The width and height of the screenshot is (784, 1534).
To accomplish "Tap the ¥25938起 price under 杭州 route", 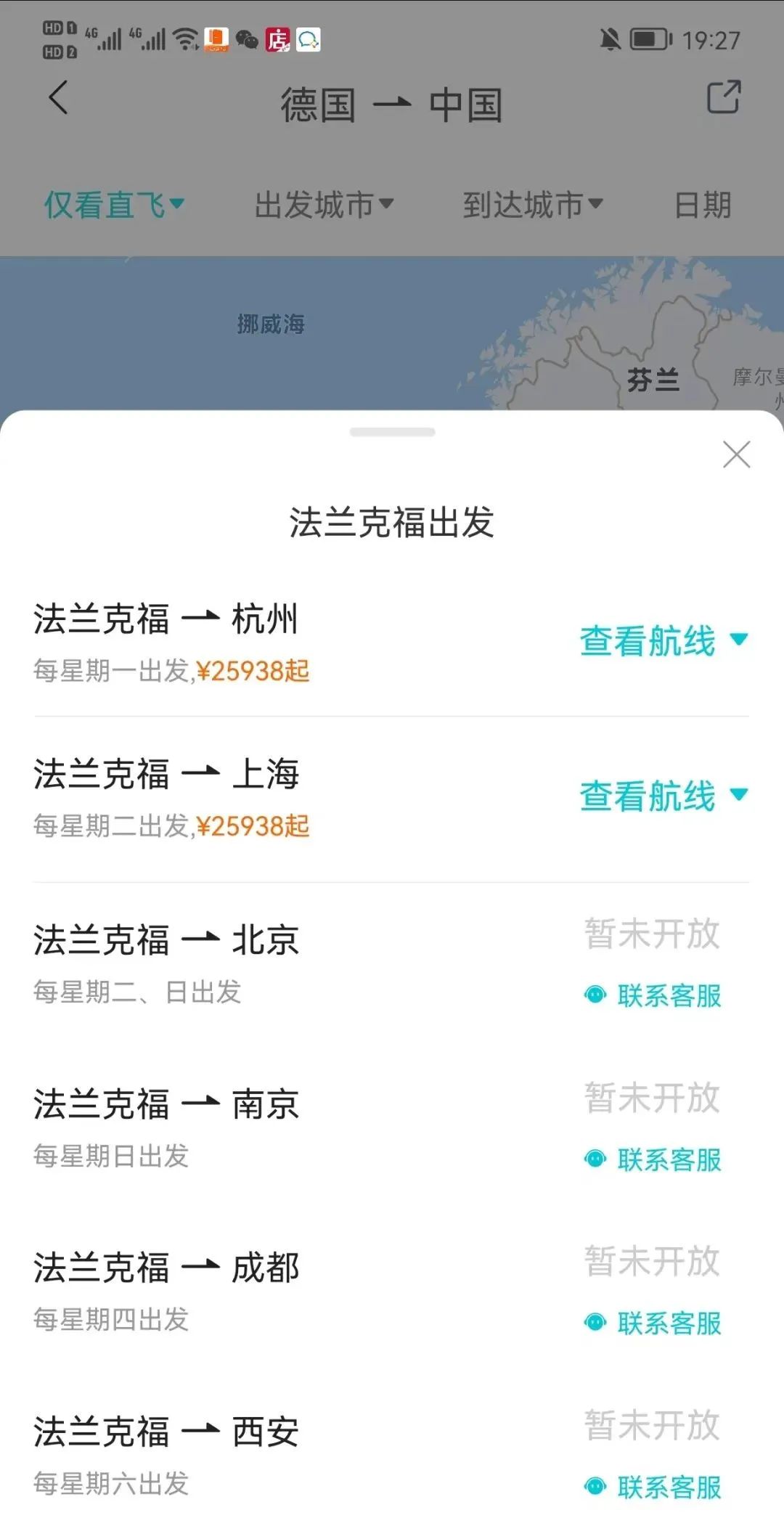I will (x=254, y=673).
